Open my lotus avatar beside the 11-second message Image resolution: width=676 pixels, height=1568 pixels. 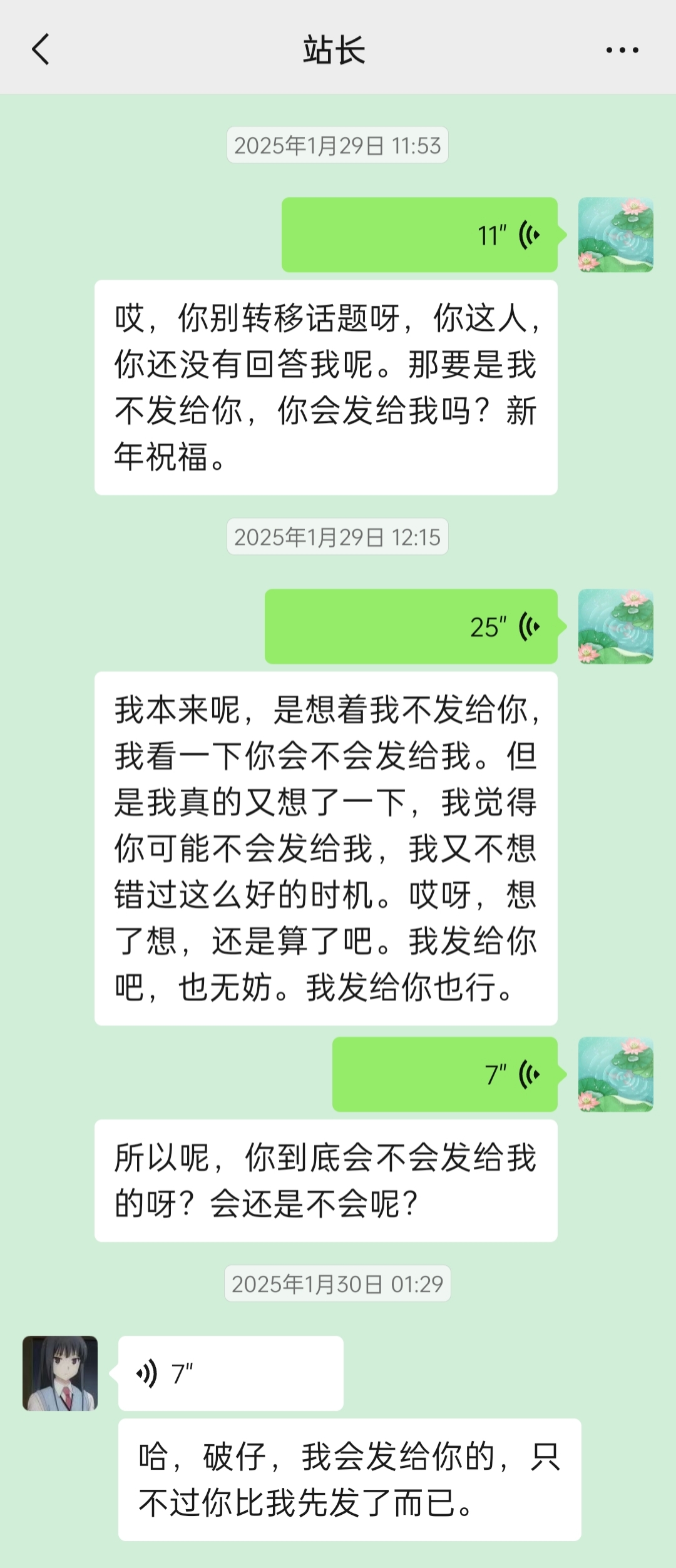tap(615, 235)
